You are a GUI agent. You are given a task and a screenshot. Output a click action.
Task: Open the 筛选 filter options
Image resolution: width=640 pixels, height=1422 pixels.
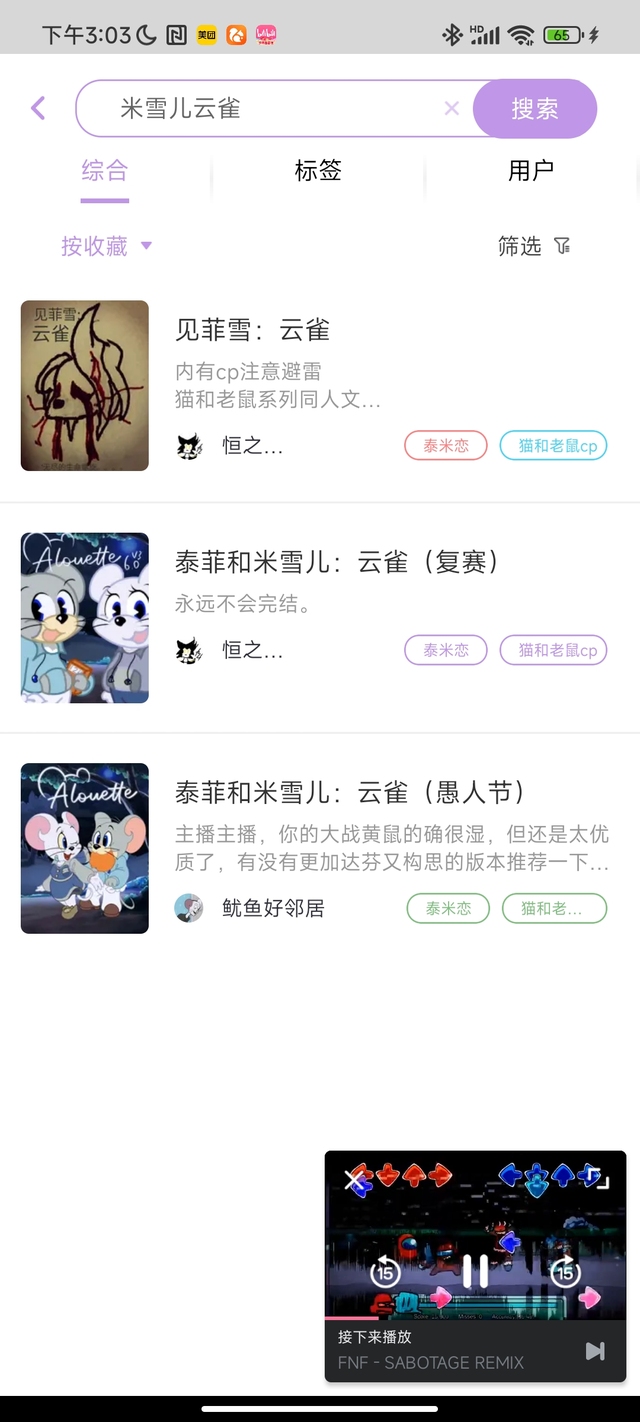point(534,246)
